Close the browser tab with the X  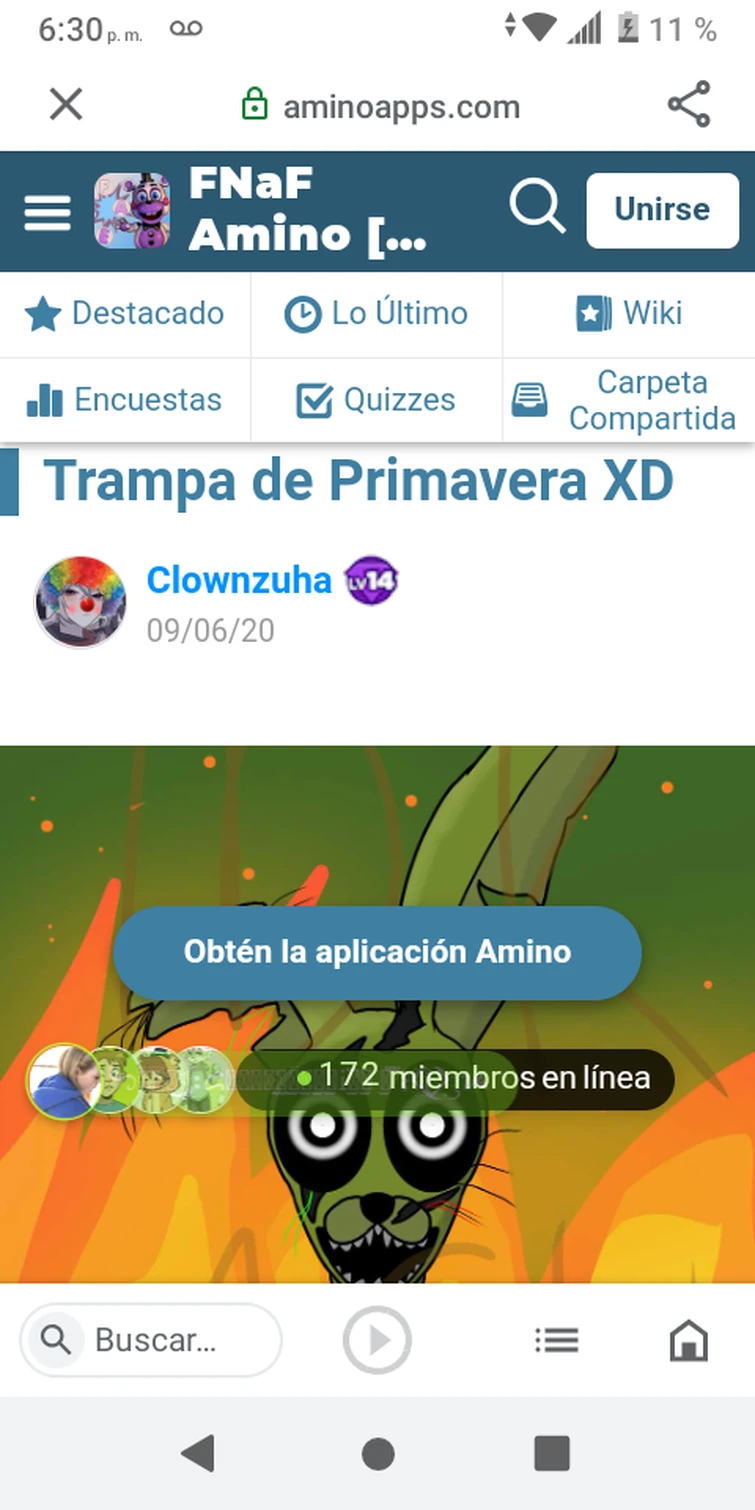click(66, 104)
